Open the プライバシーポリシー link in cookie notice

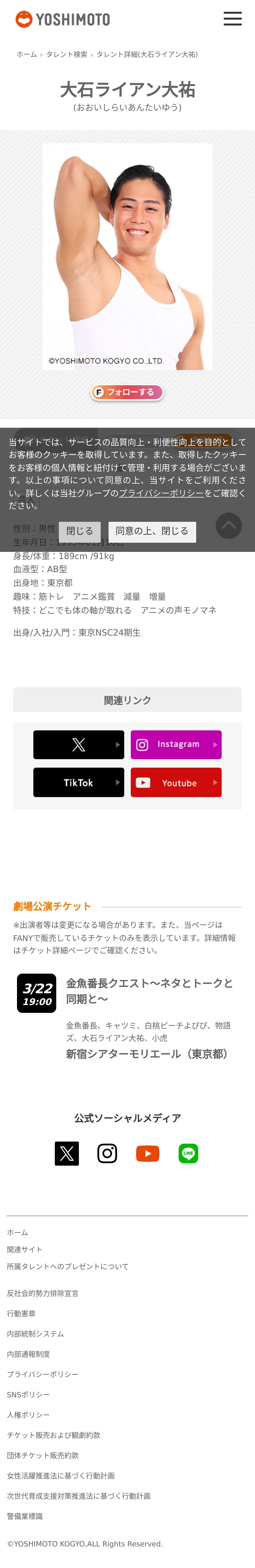click(x=161, y=493)
